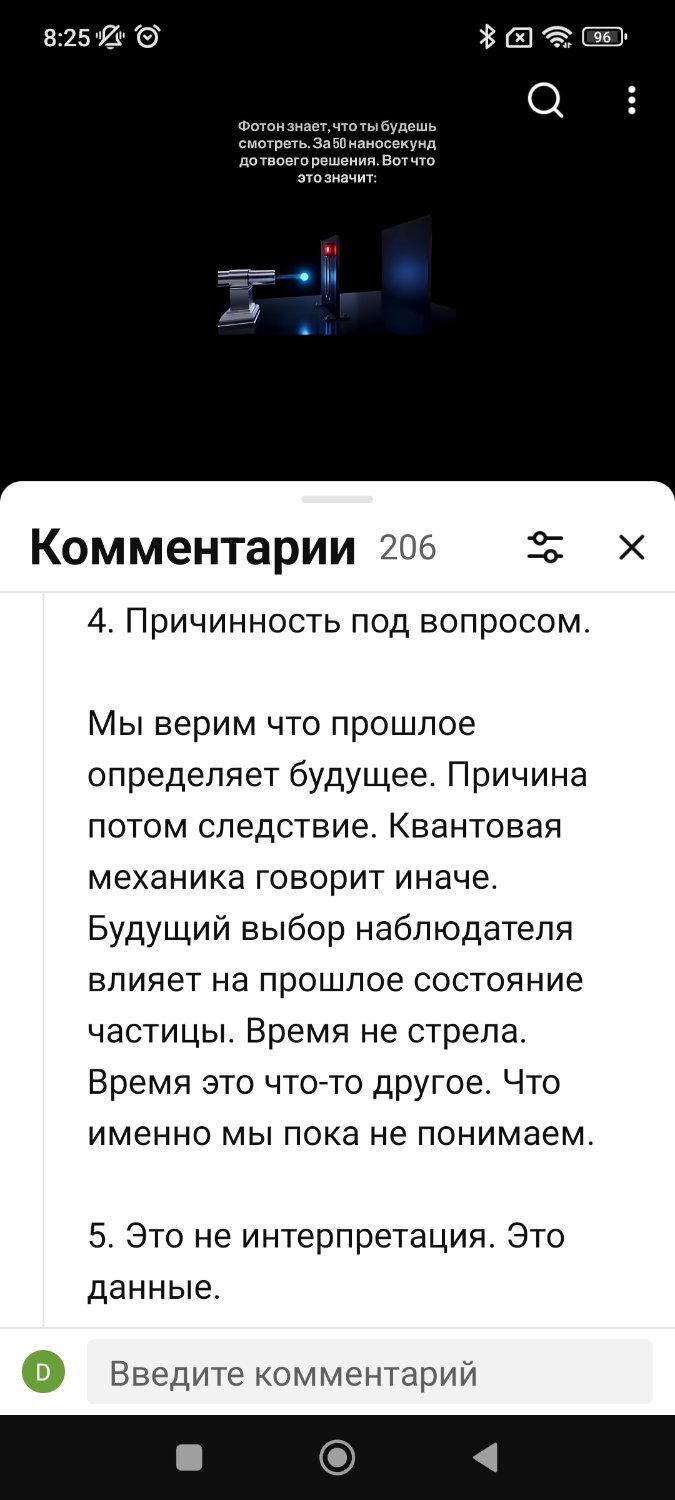Open the three-dot overflow menu
The height and width of the screenshot is (1500, 675).
[631, 100]
